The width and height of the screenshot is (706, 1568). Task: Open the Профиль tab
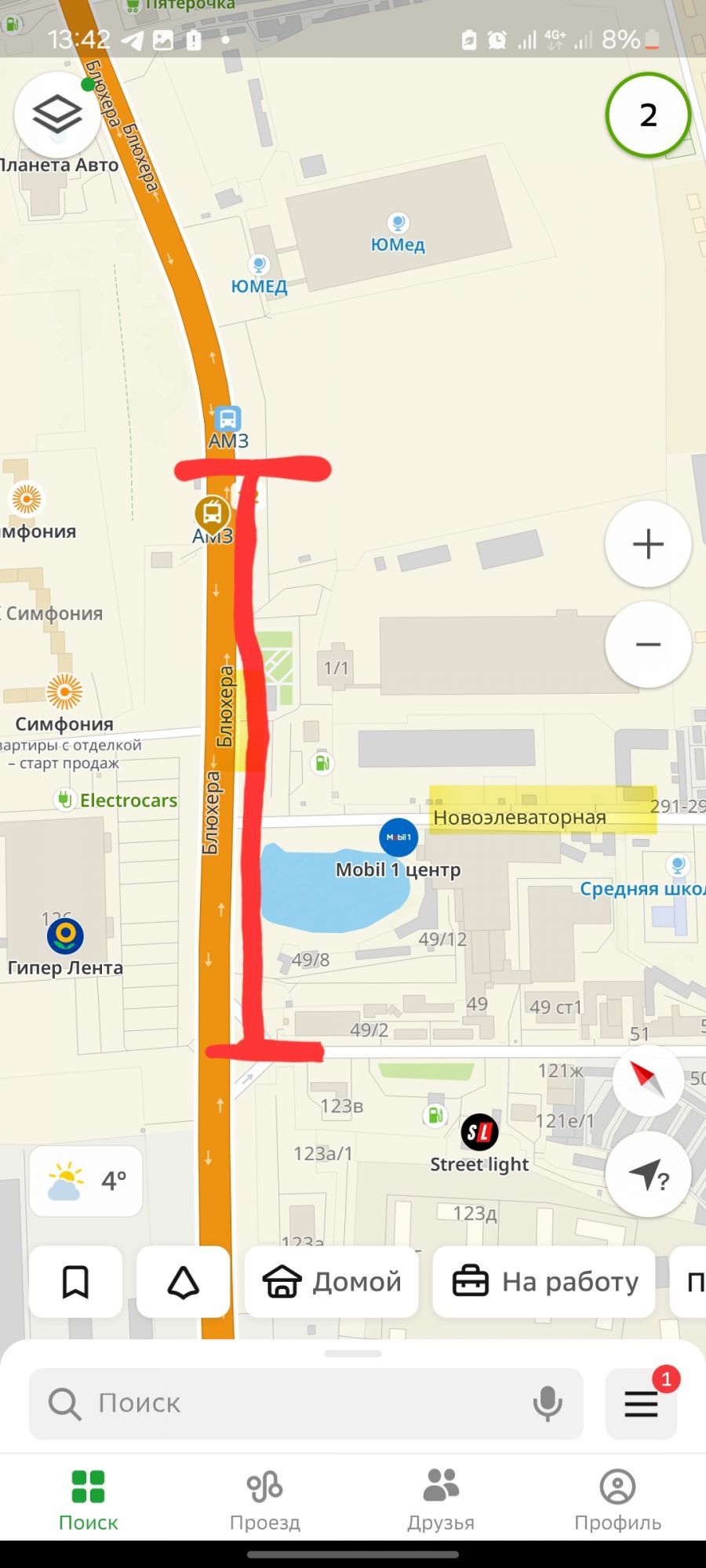pos(617,1501)
